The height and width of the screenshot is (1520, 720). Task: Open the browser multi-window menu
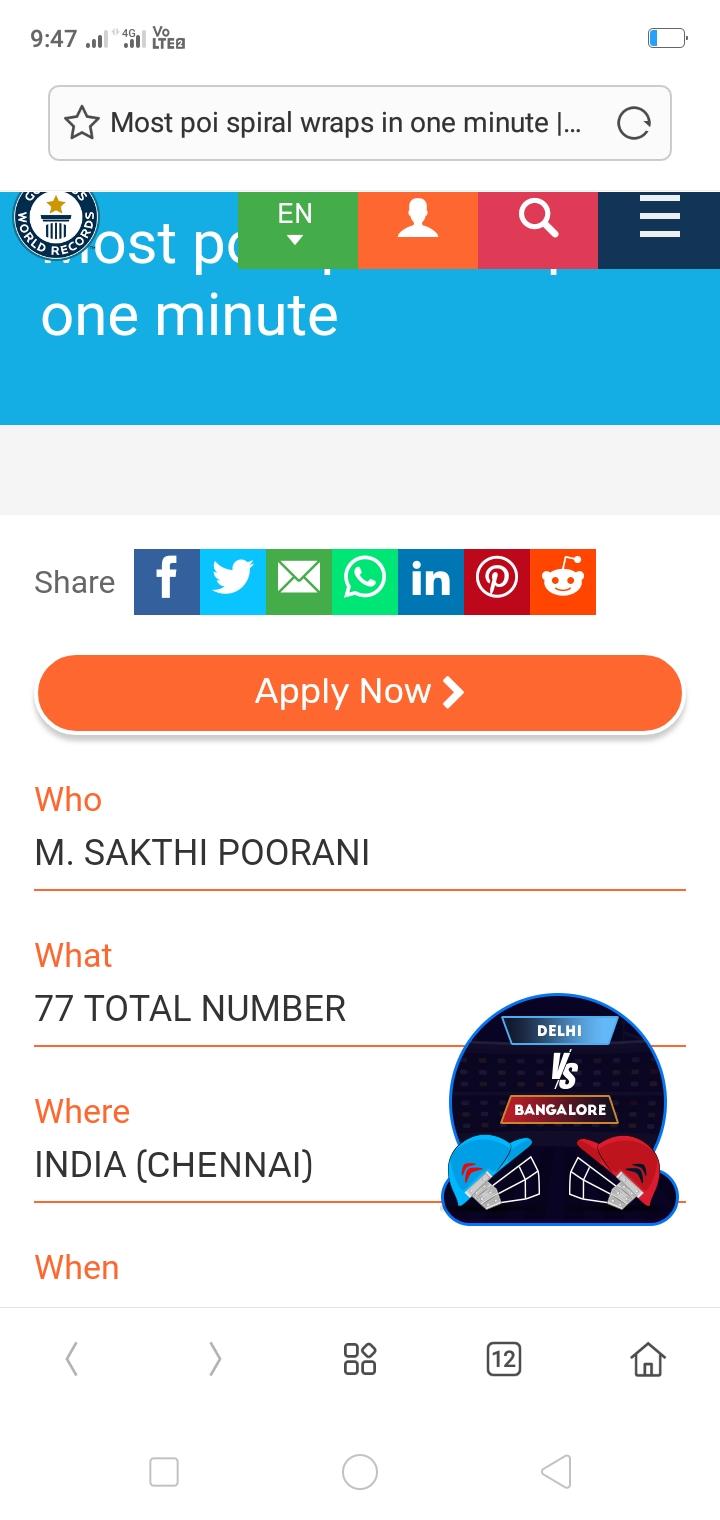pyautogui.click(x=360, y=1359)
